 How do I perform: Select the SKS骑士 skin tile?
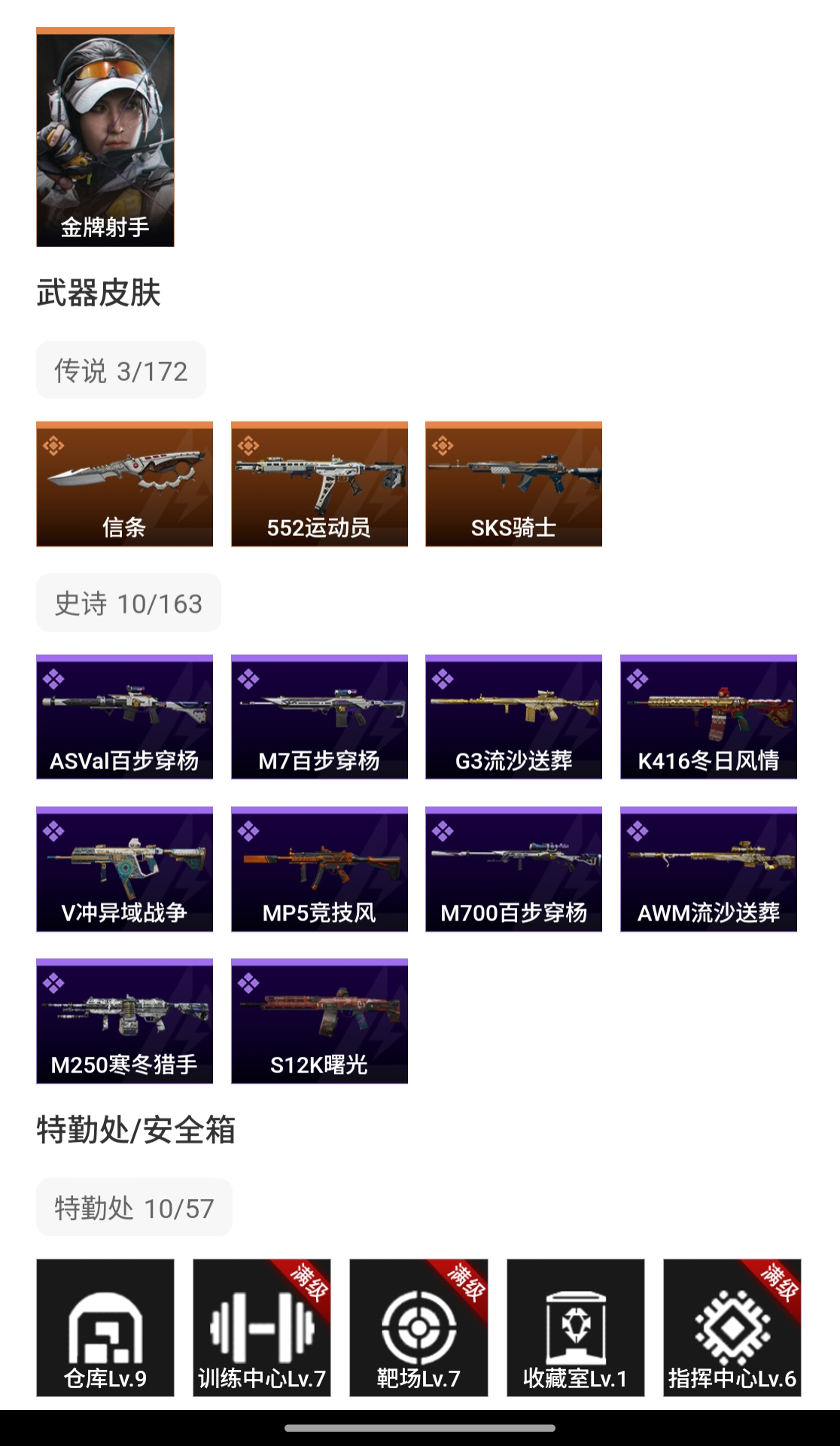(513, 484)
